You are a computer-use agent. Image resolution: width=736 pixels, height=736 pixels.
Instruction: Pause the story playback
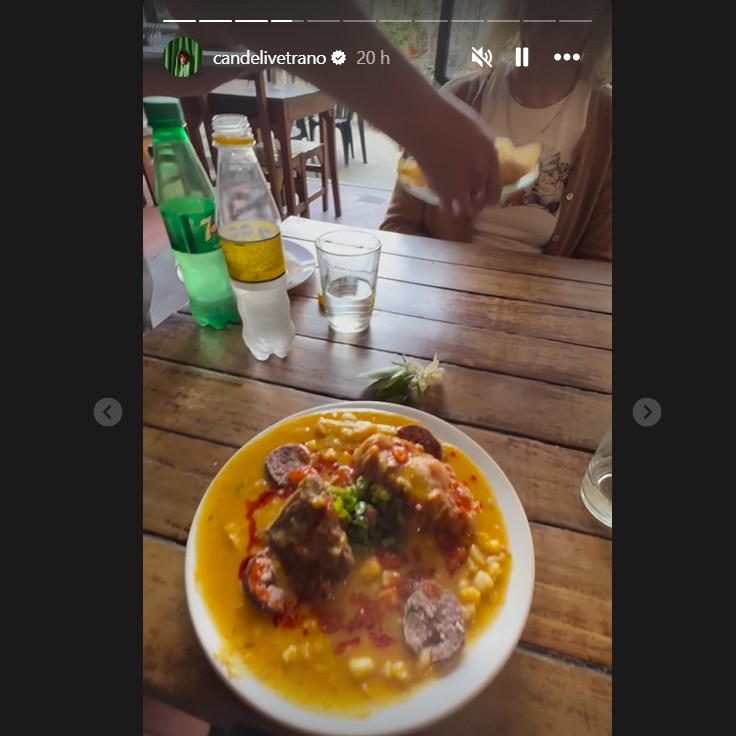(522, 57)
